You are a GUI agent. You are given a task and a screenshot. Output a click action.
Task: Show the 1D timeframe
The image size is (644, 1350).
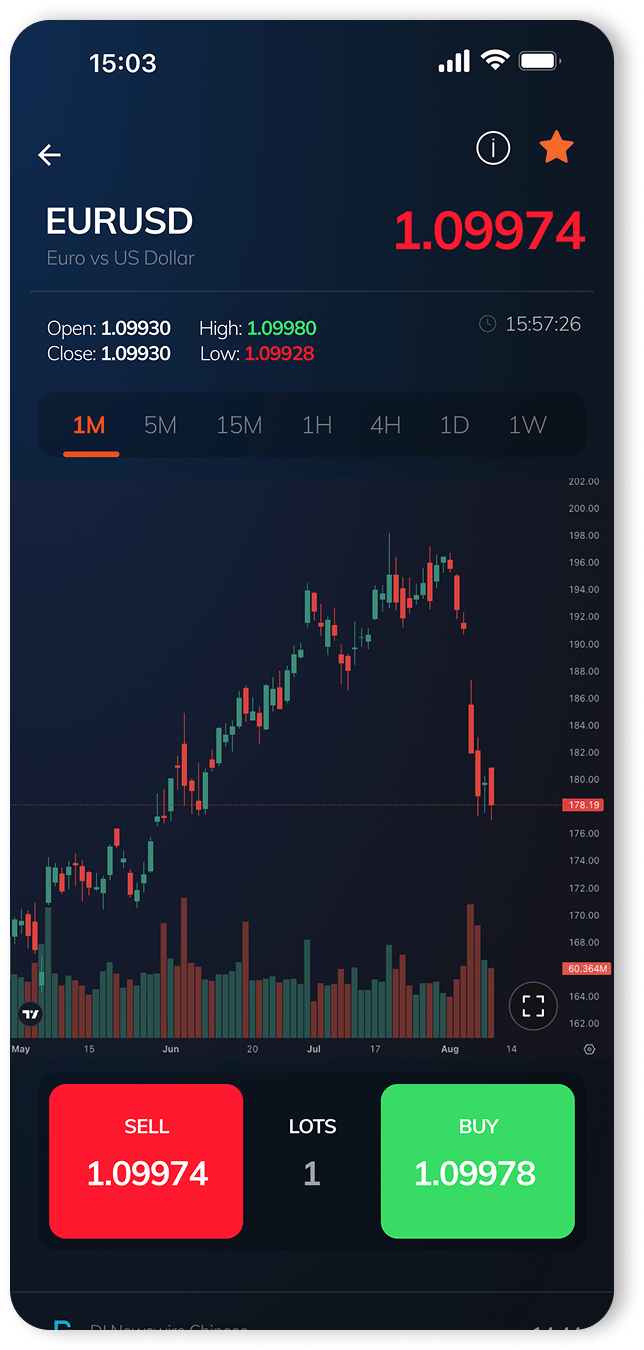(x=454, y=425)
